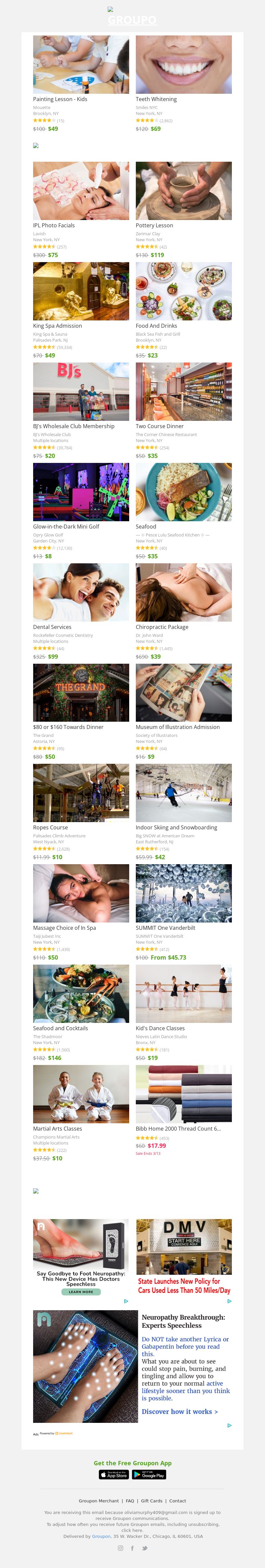265x1568 pixels.
Task: Open the FAQ footer link
Action: [130, 1501]
